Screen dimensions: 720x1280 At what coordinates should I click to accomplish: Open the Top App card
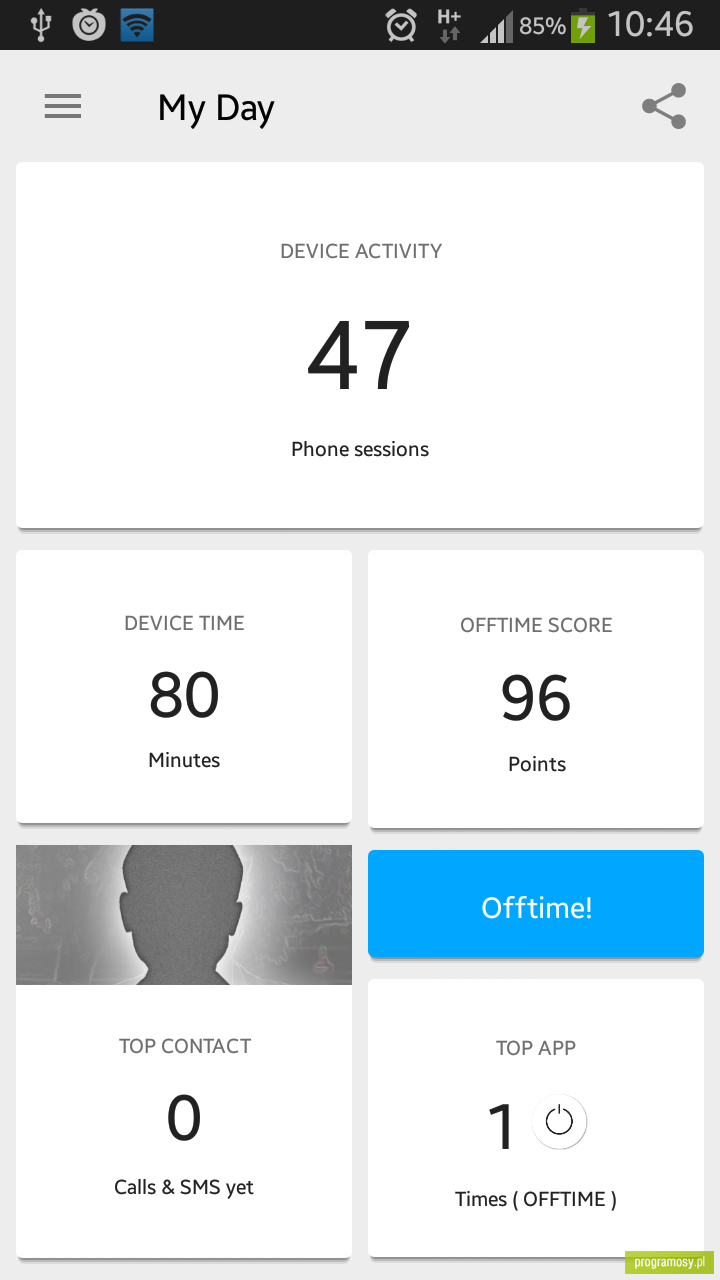coord(536,1117)
